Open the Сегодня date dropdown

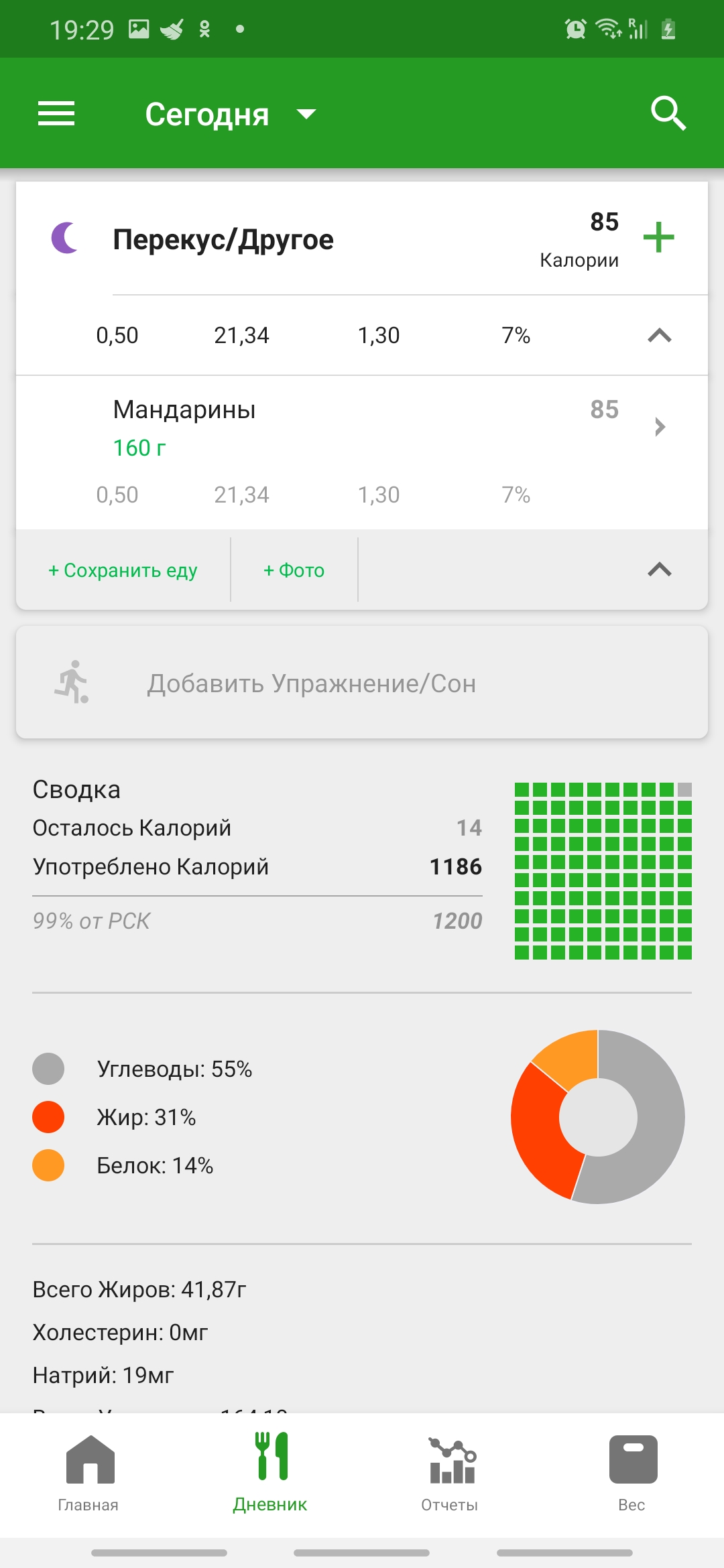pos(230,114)
